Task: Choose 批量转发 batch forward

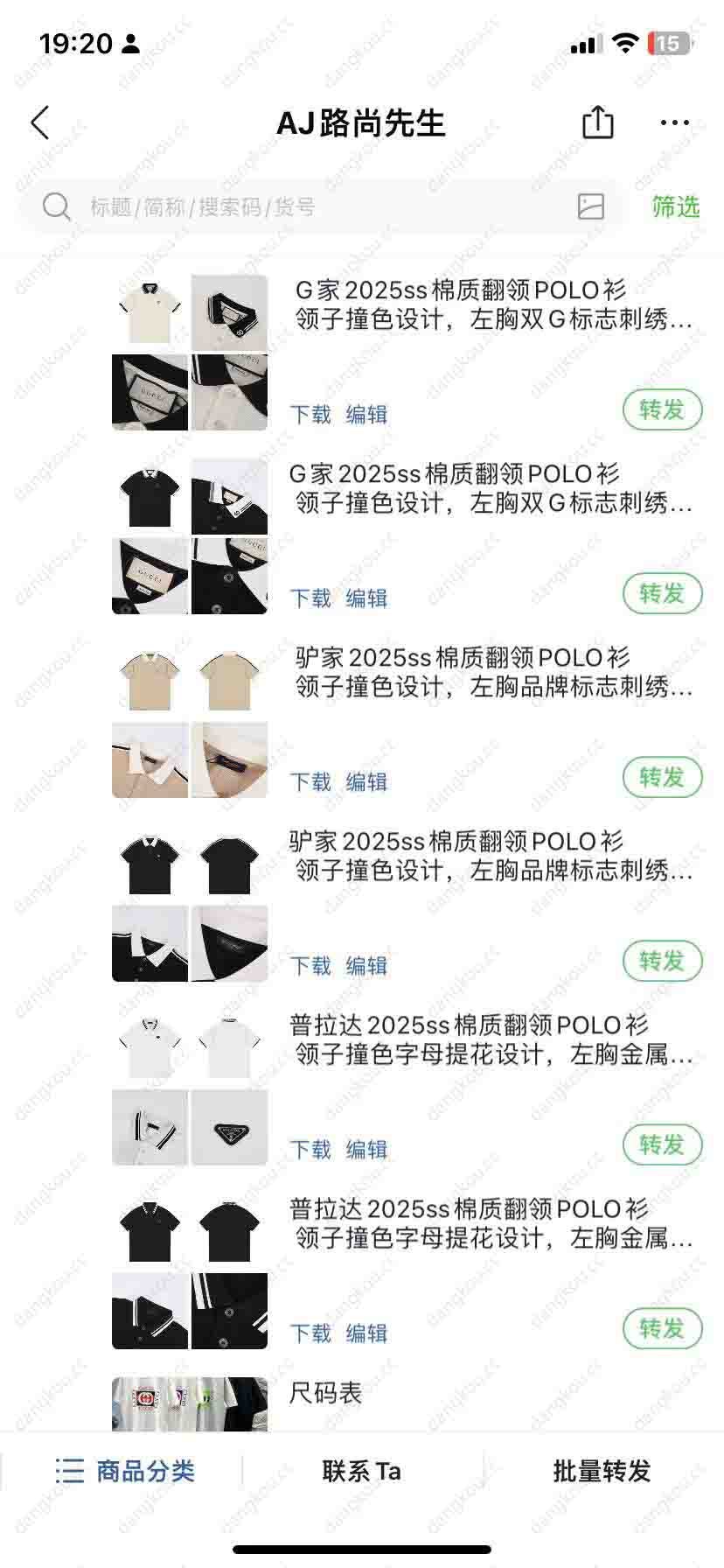Action: coord(602,1472)
